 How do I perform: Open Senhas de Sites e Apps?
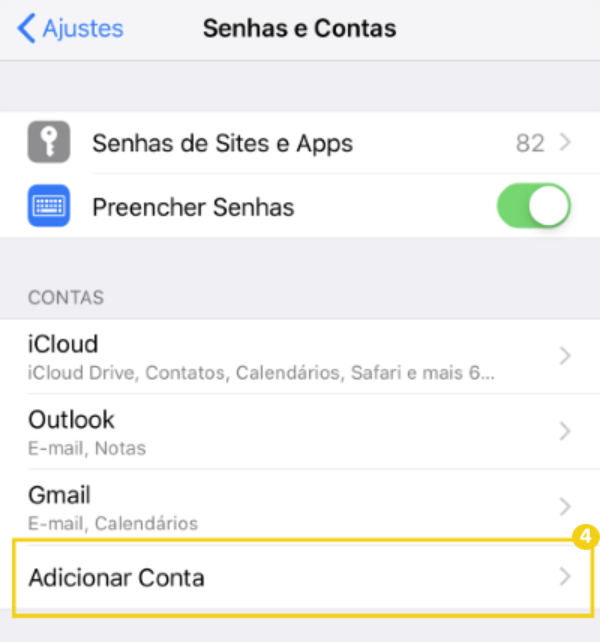click(300, 143)
